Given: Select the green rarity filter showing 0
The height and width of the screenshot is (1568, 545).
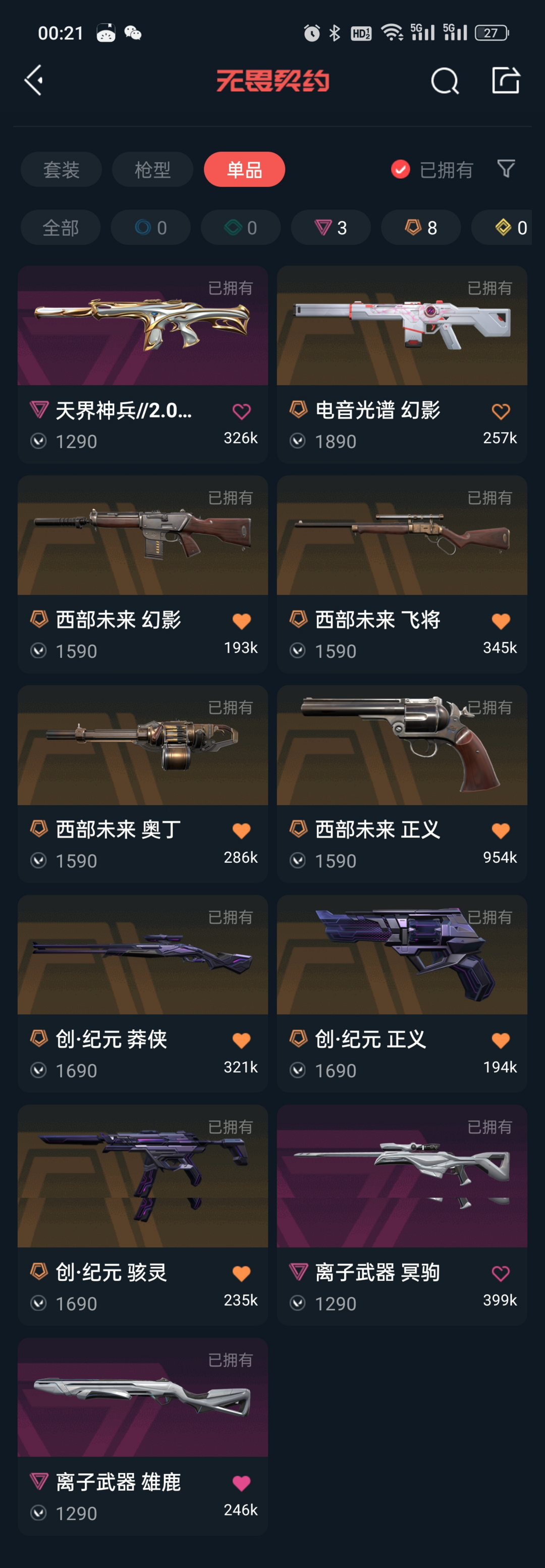Looking at the screenshot, I should click(240, 227).
